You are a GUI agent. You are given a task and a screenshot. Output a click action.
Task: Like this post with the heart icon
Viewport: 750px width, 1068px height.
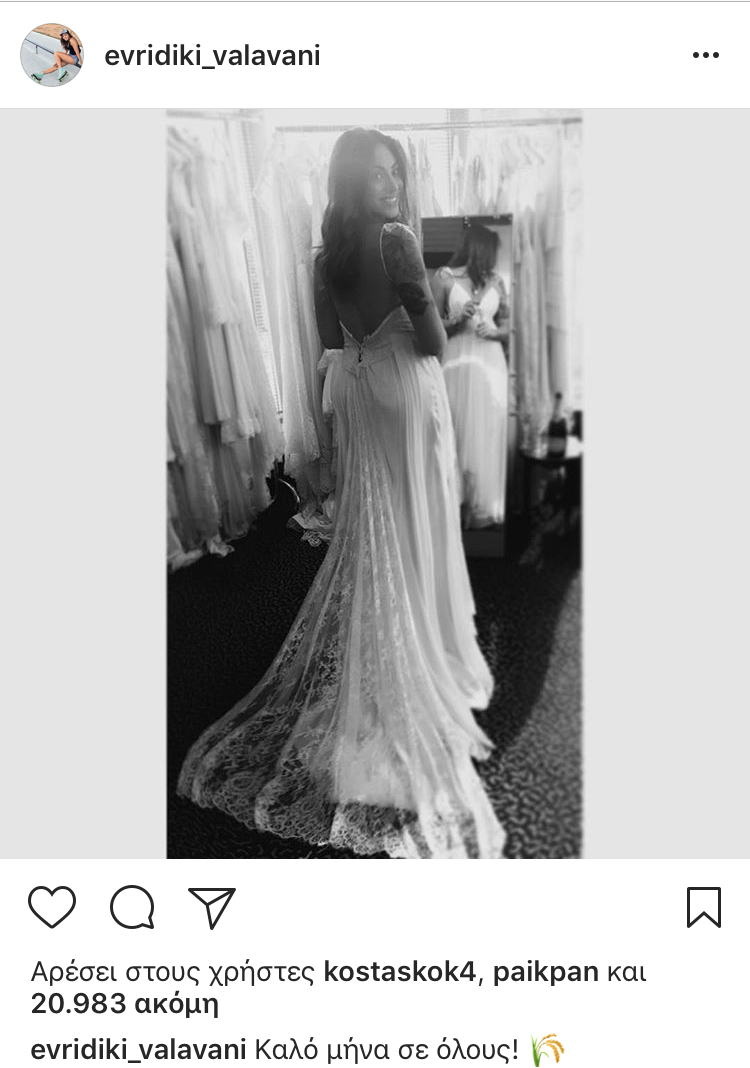point(52,907)
